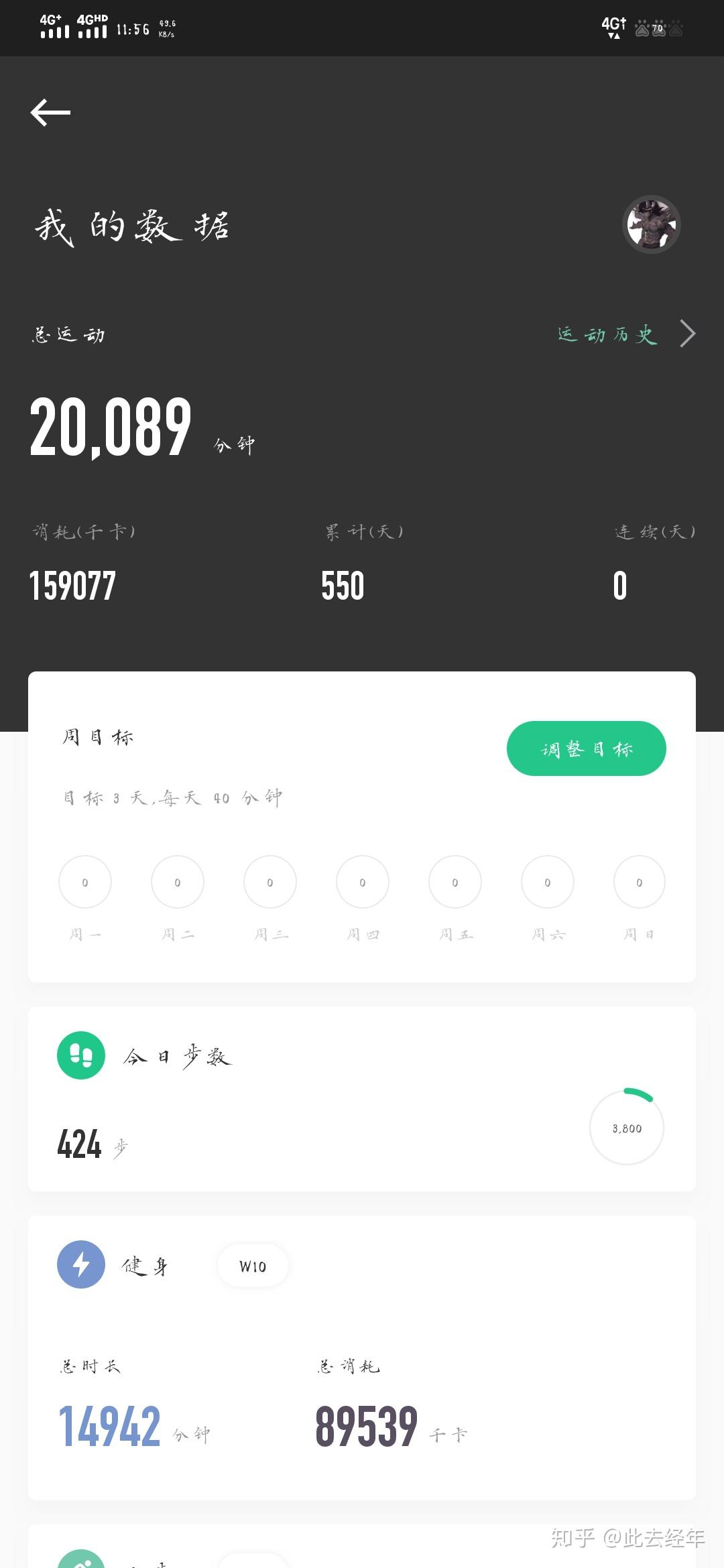Tap the first paw icon in the status bar
Screen dimensions: 724x1568
(x=642, y=28)
